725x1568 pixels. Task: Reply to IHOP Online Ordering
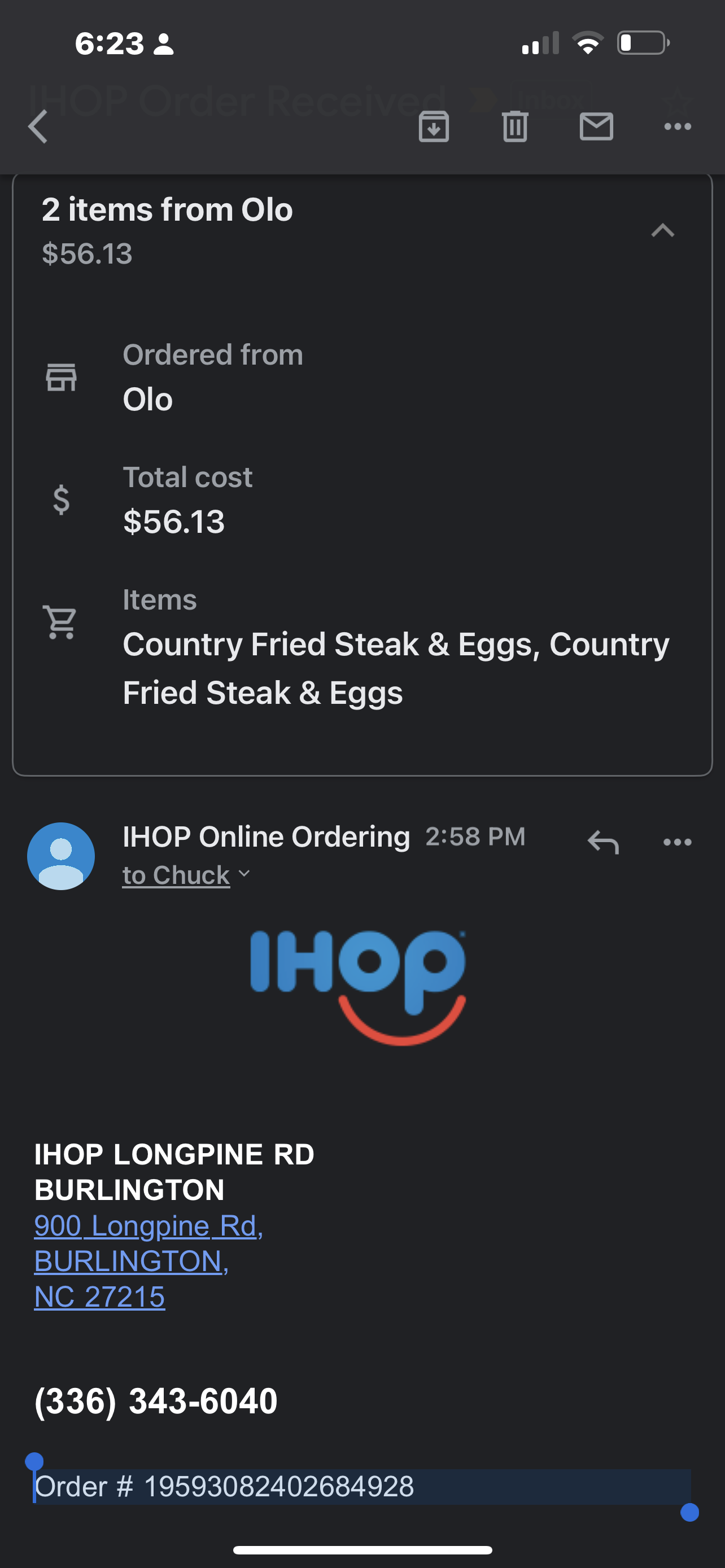pos(602,843)
